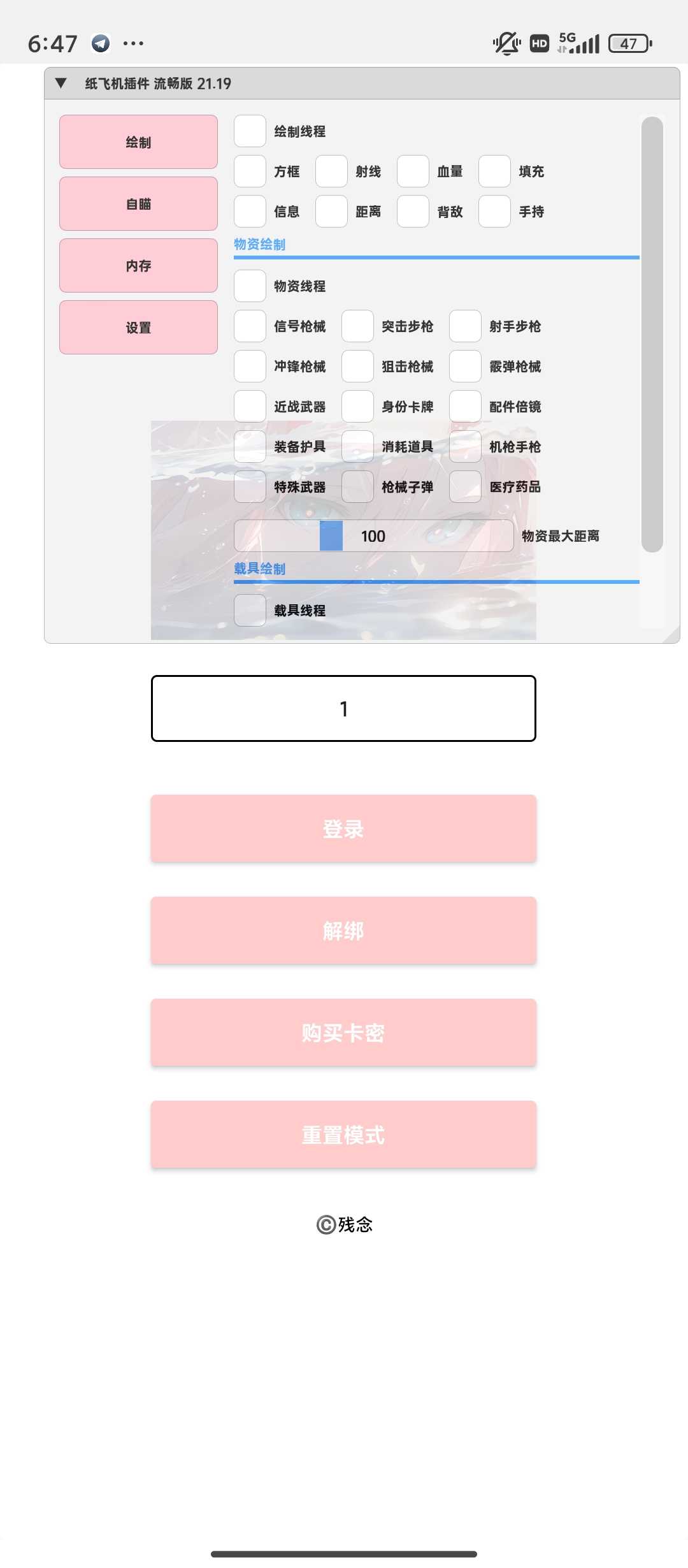Tap the 解绑 button
Viewport: 688px width, 1568px height.
click(x=343, y=931)
